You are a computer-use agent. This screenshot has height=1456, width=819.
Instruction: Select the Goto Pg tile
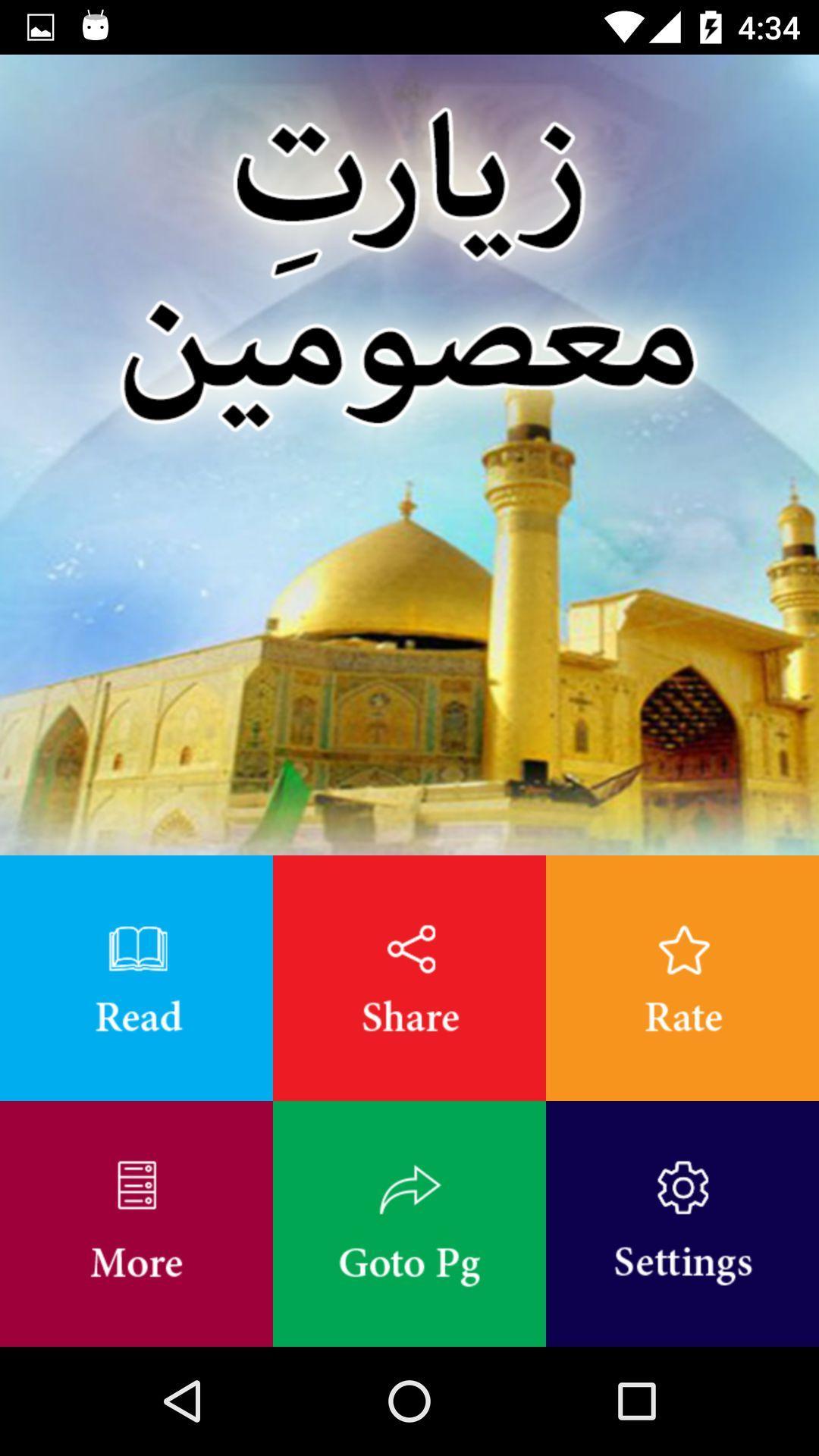coord(409,1224)
